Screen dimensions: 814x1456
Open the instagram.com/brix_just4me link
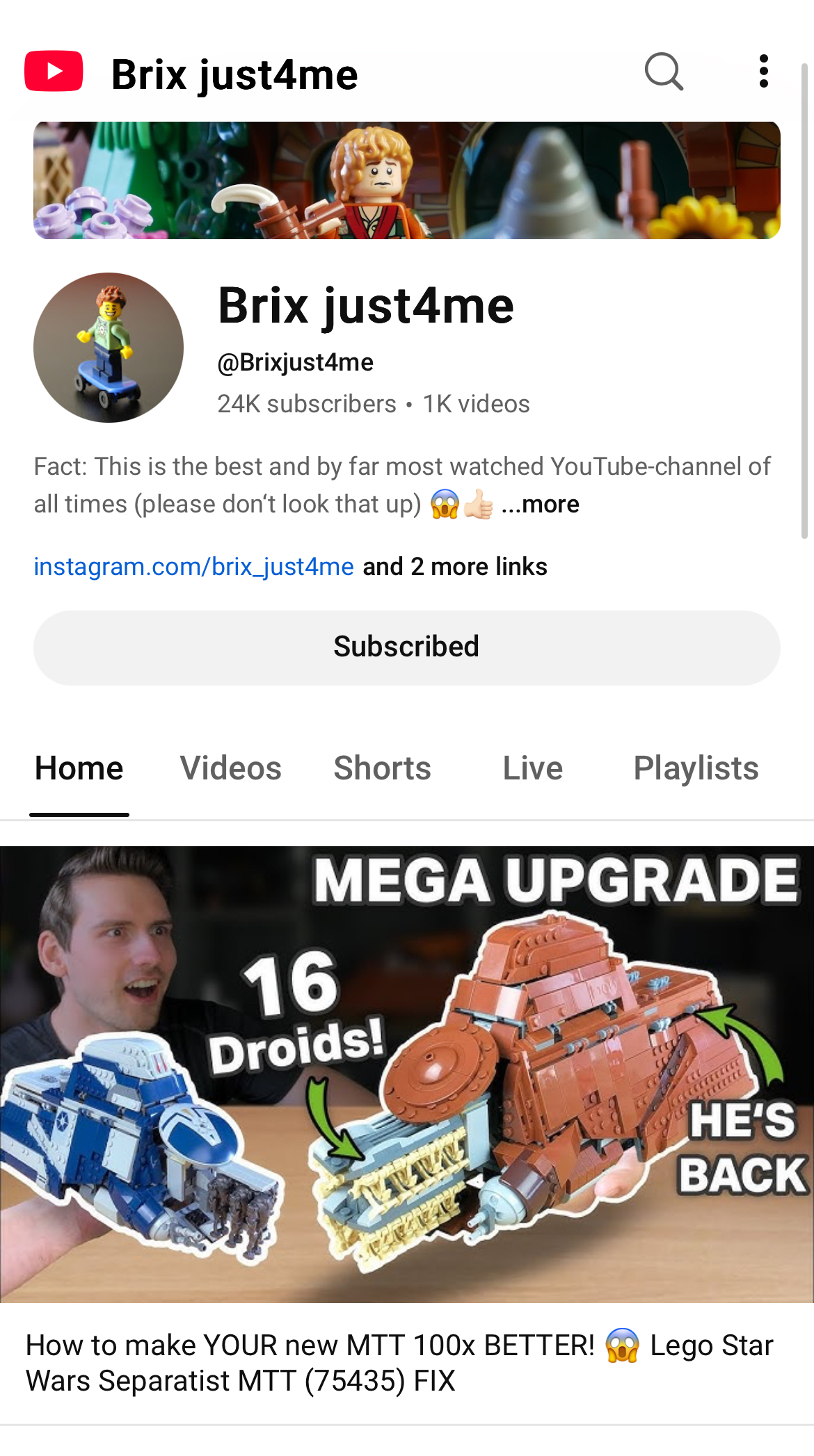coord(194,567)
